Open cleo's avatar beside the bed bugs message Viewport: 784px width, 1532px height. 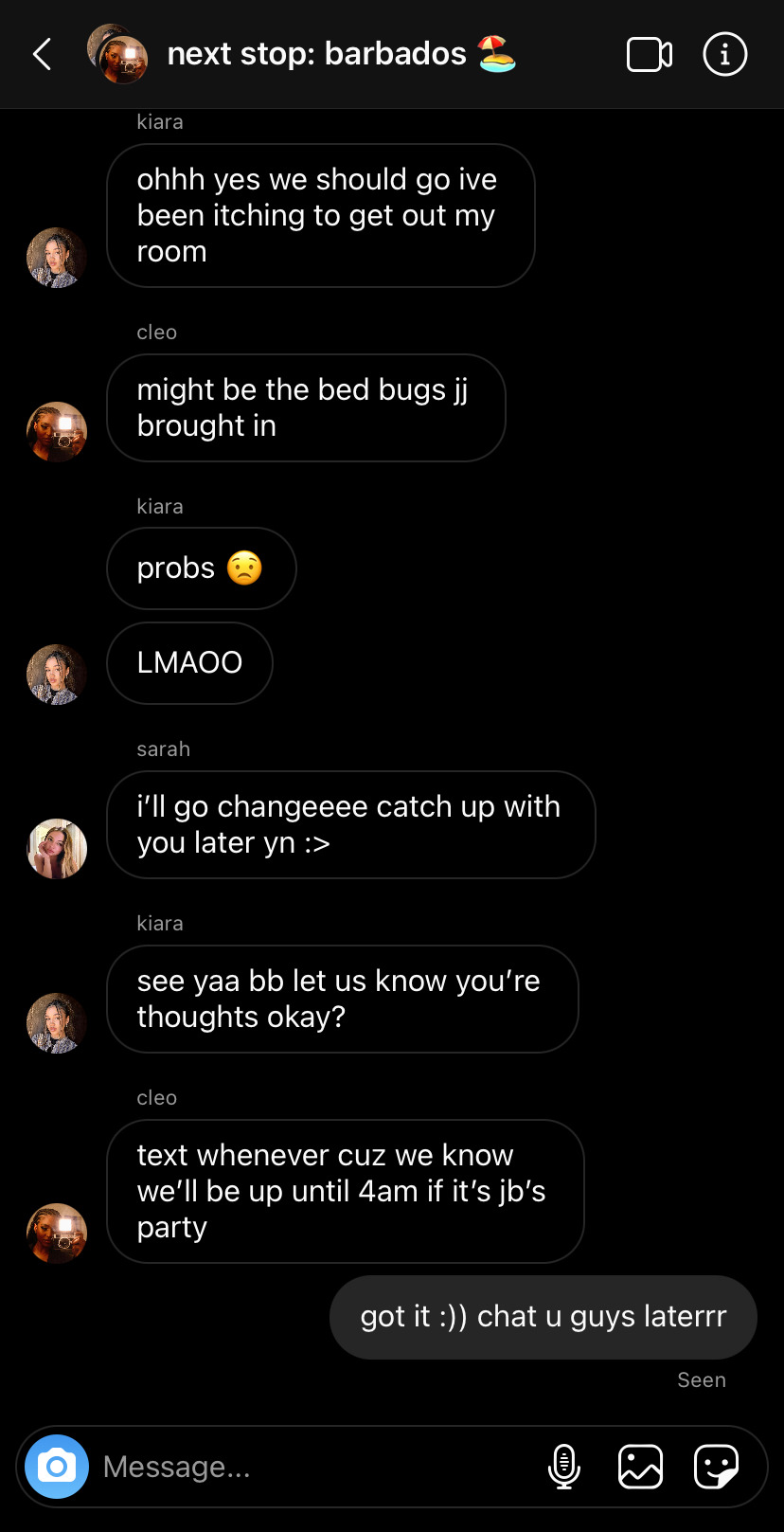pyautogui.click(x=57, y=432)
